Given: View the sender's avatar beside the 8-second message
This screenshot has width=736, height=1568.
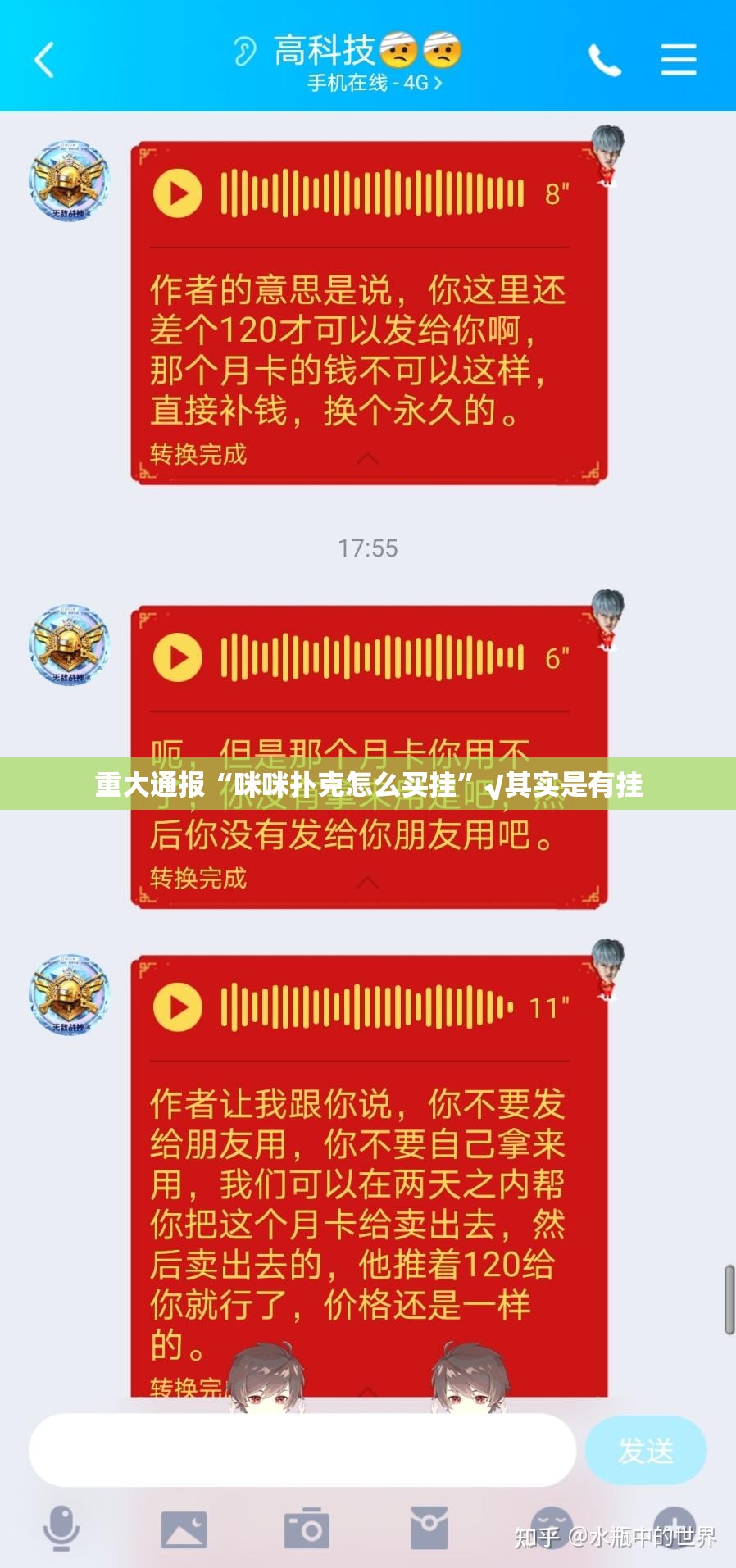Looking at the screenshot, I should 69,181.
